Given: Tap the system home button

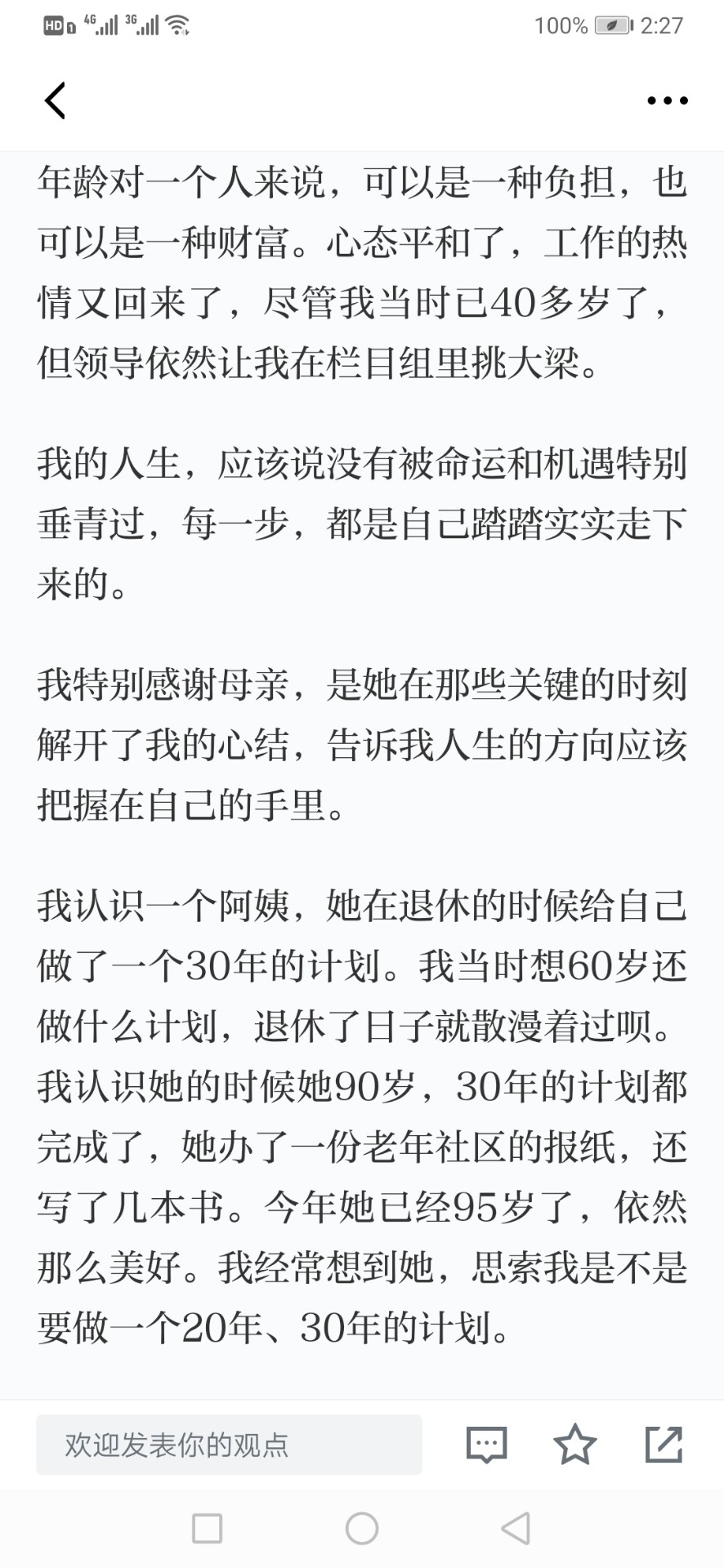Looking at the screenshot, I should click(362, 1528).
